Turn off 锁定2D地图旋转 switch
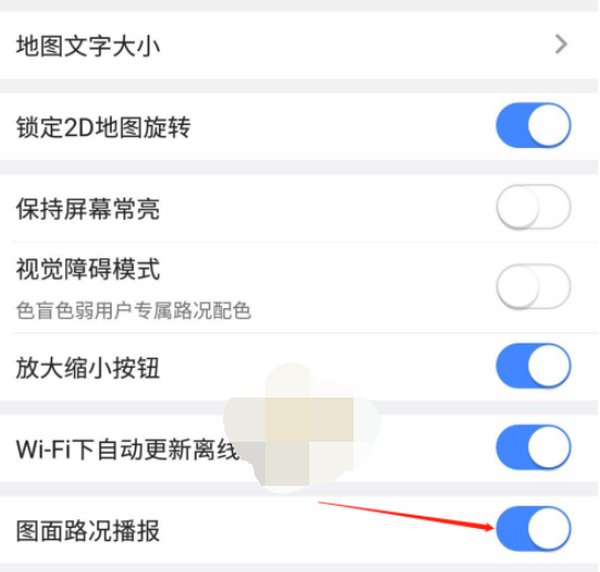This screenshot has height=572, width=600. [x=533, y=128]
